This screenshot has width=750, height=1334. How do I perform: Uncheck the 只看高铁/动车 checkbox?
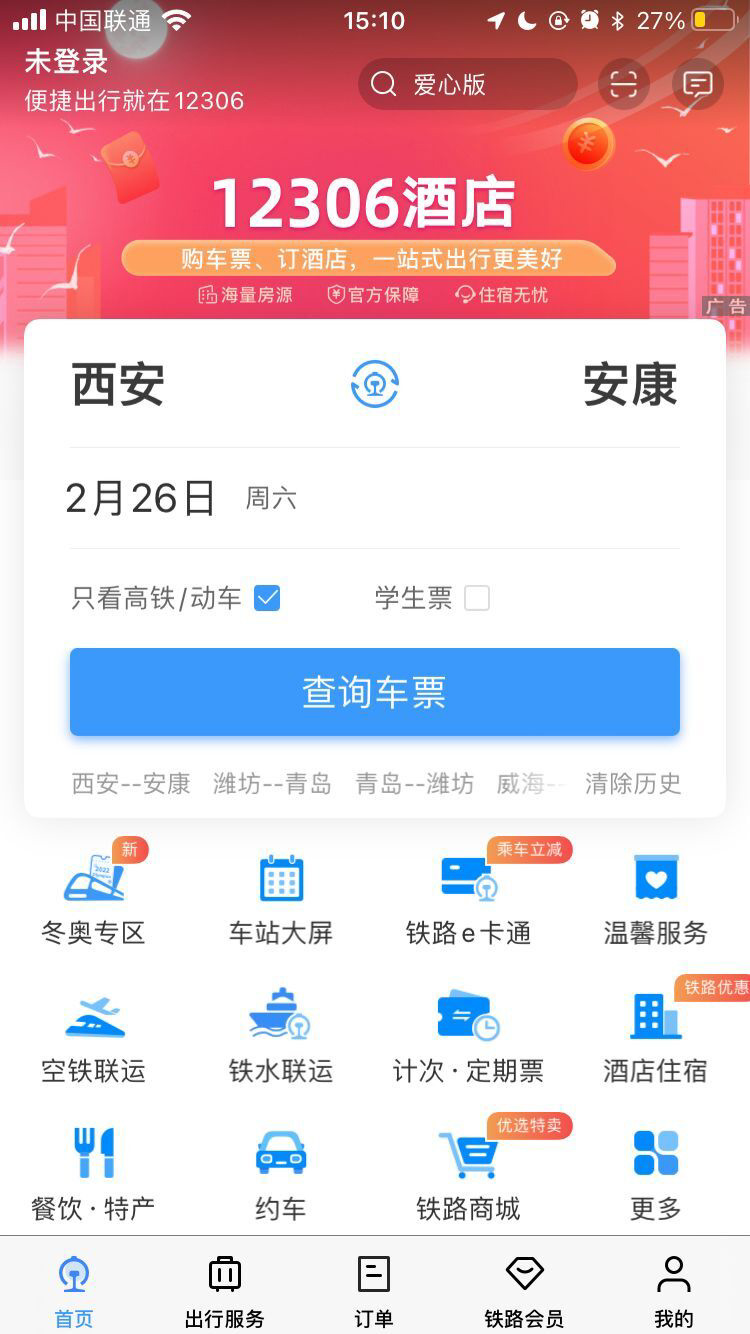pos(264,597)
